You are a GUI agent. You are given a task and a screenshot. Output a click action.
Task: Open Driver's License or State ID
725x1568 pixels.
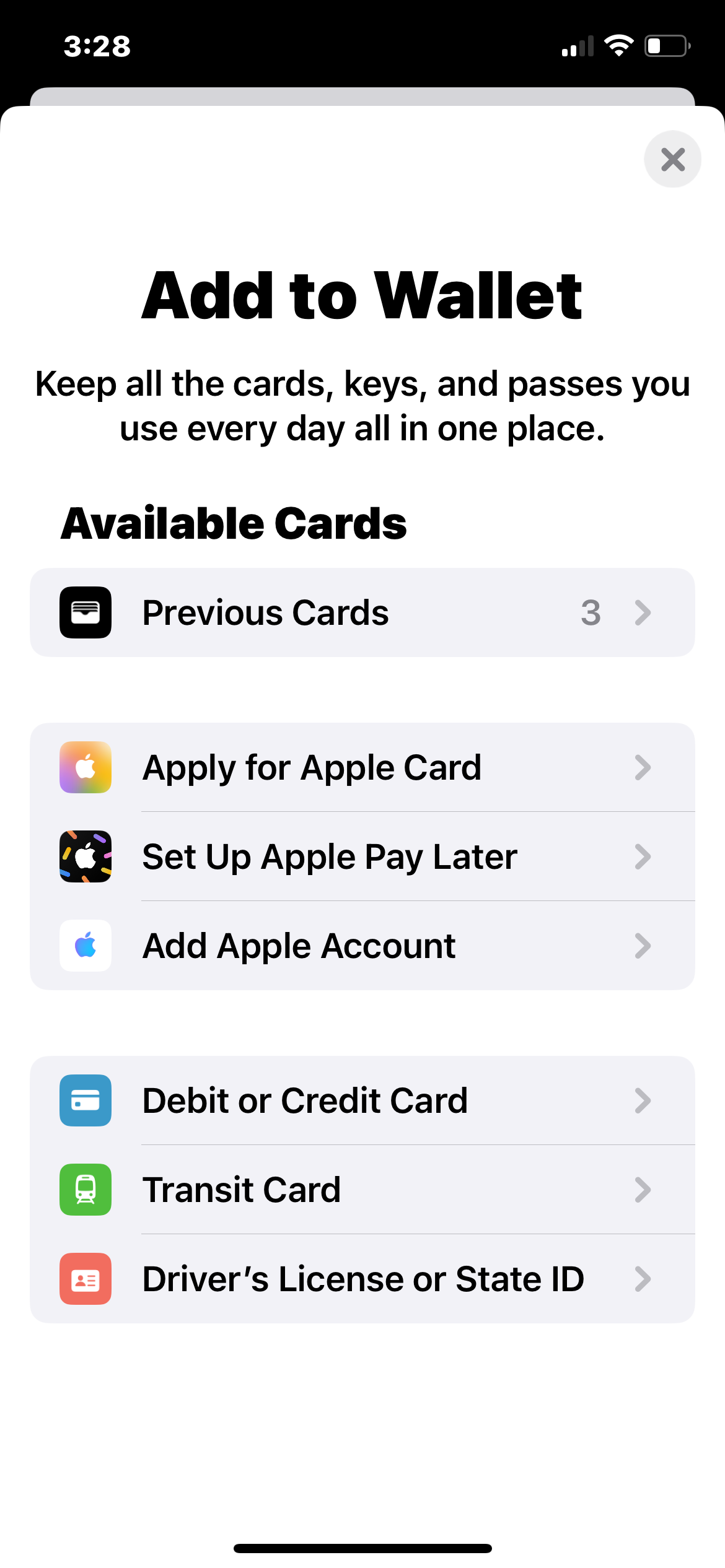[362, 1279]
